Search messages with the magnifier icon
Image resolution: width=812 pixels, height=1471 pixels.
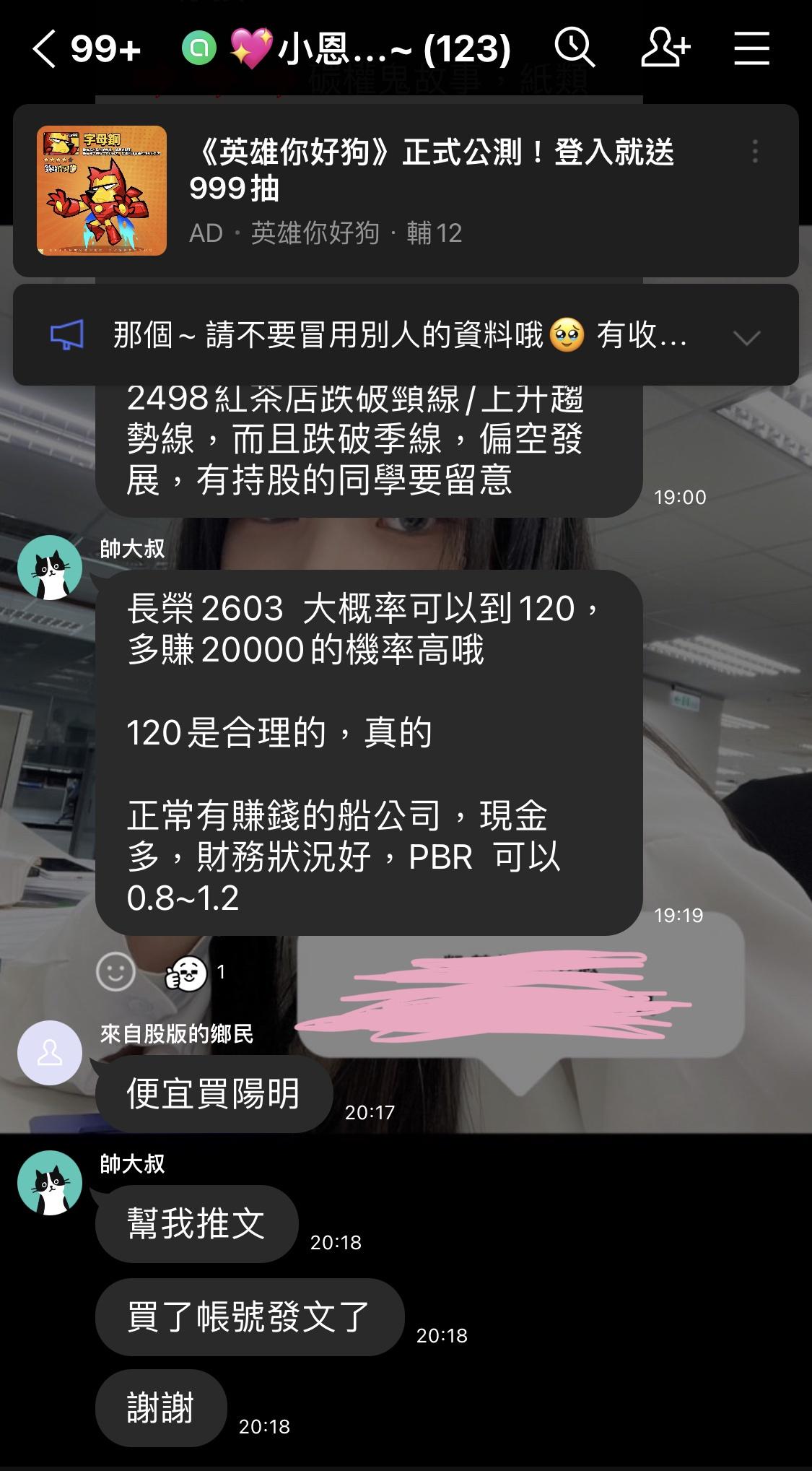pos(574,48)
